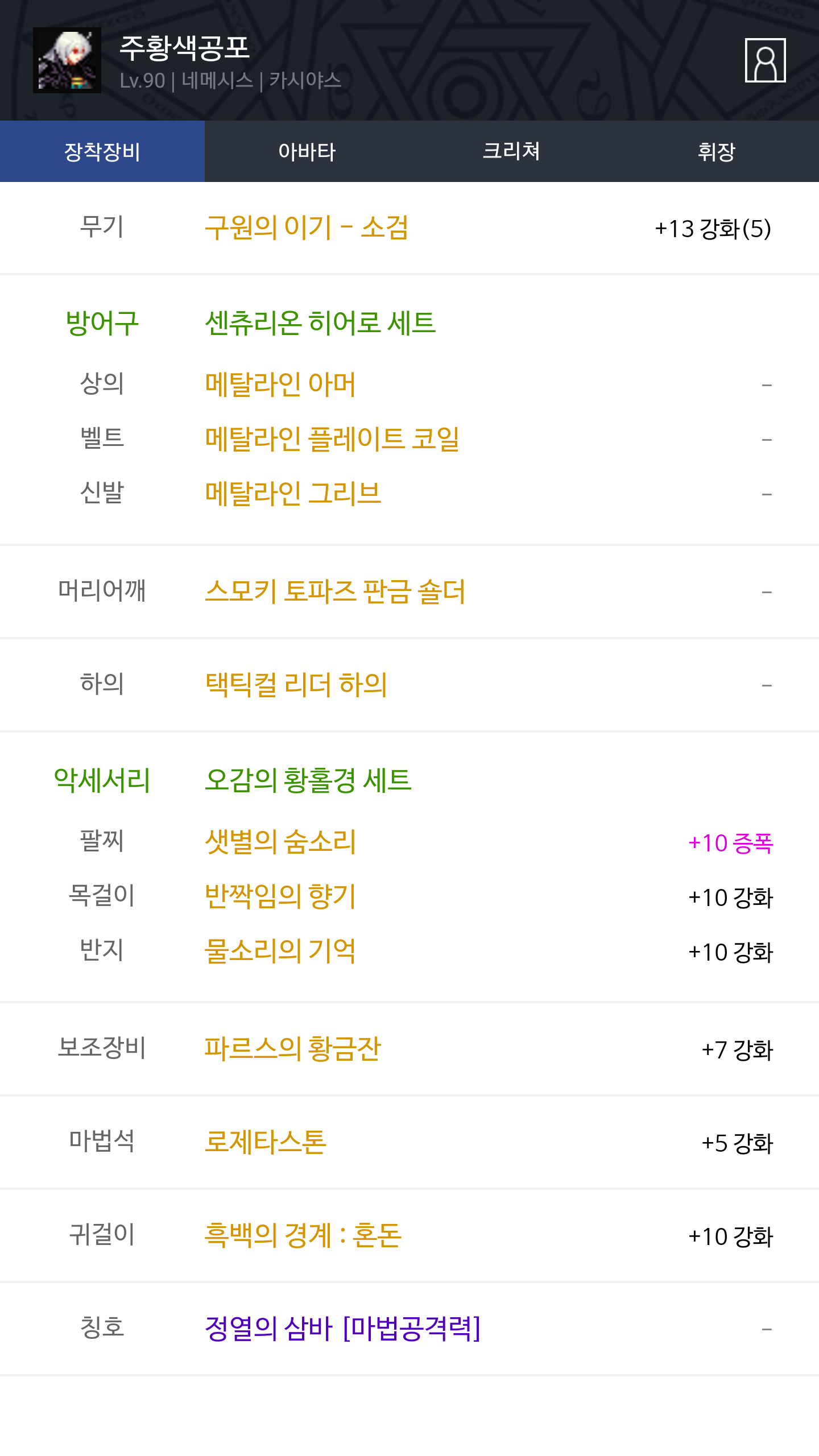
Task: Open the 휘장 tab
Action: [x=717, y=151]
